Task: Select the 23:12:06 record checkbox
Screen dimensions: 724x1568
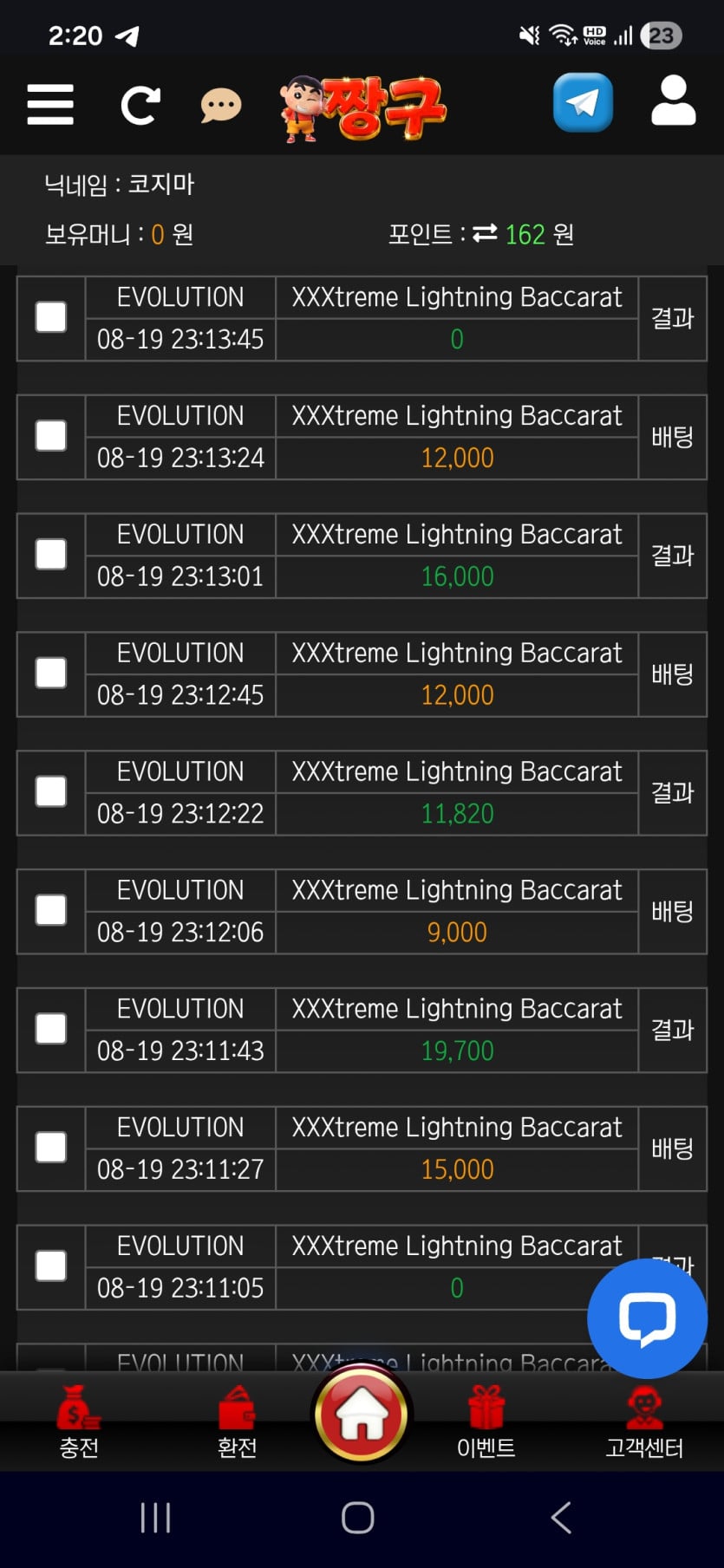Action: (x=51, y=910)
